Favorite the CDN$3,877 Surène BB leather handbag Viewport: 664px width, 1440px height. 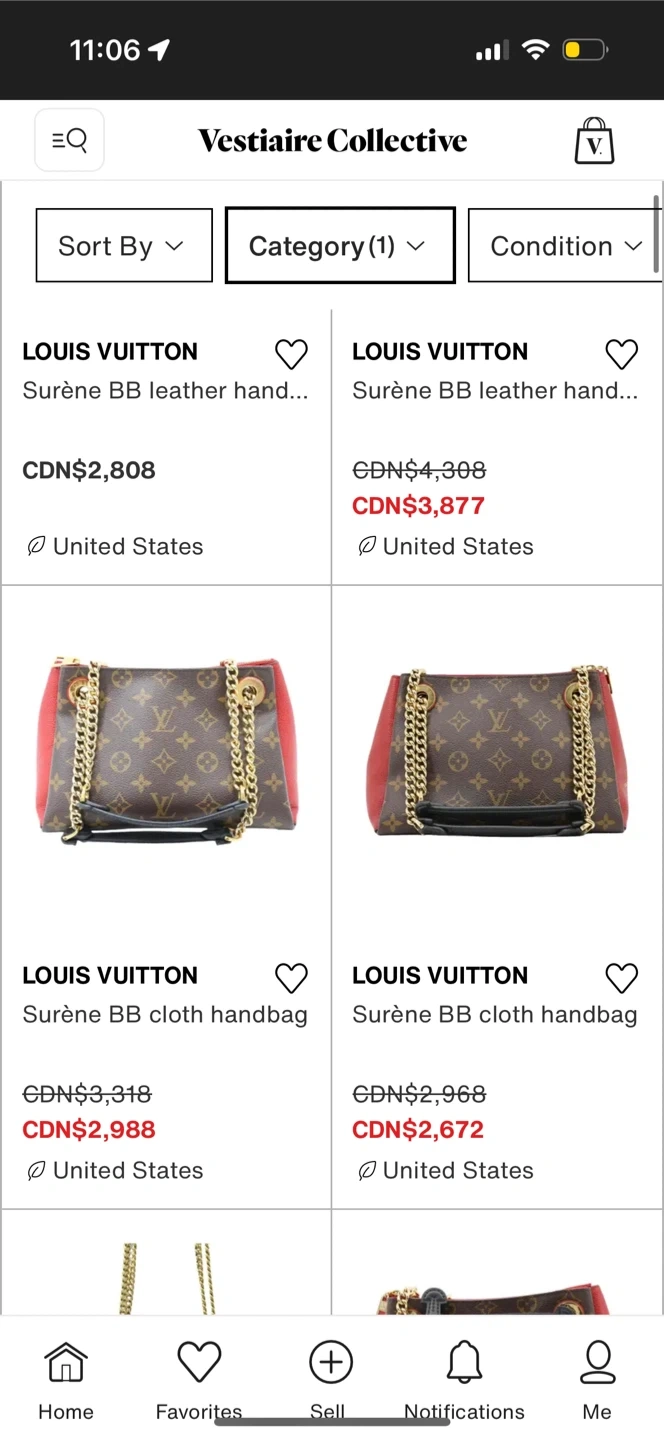point(621,354)
